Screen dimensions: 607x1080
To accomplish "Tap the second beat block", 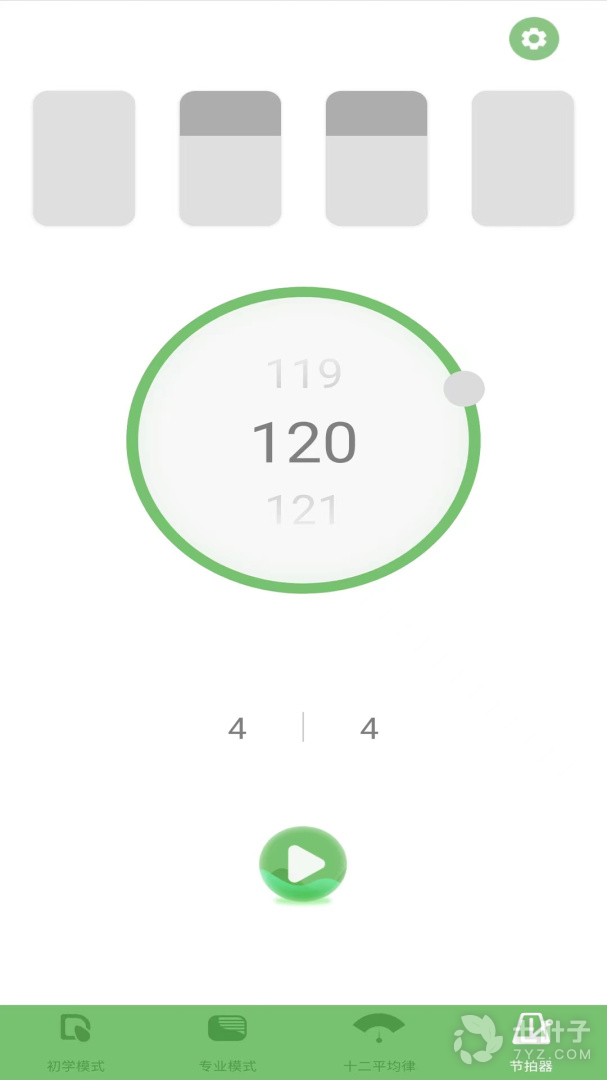I will tap(230, 158).
